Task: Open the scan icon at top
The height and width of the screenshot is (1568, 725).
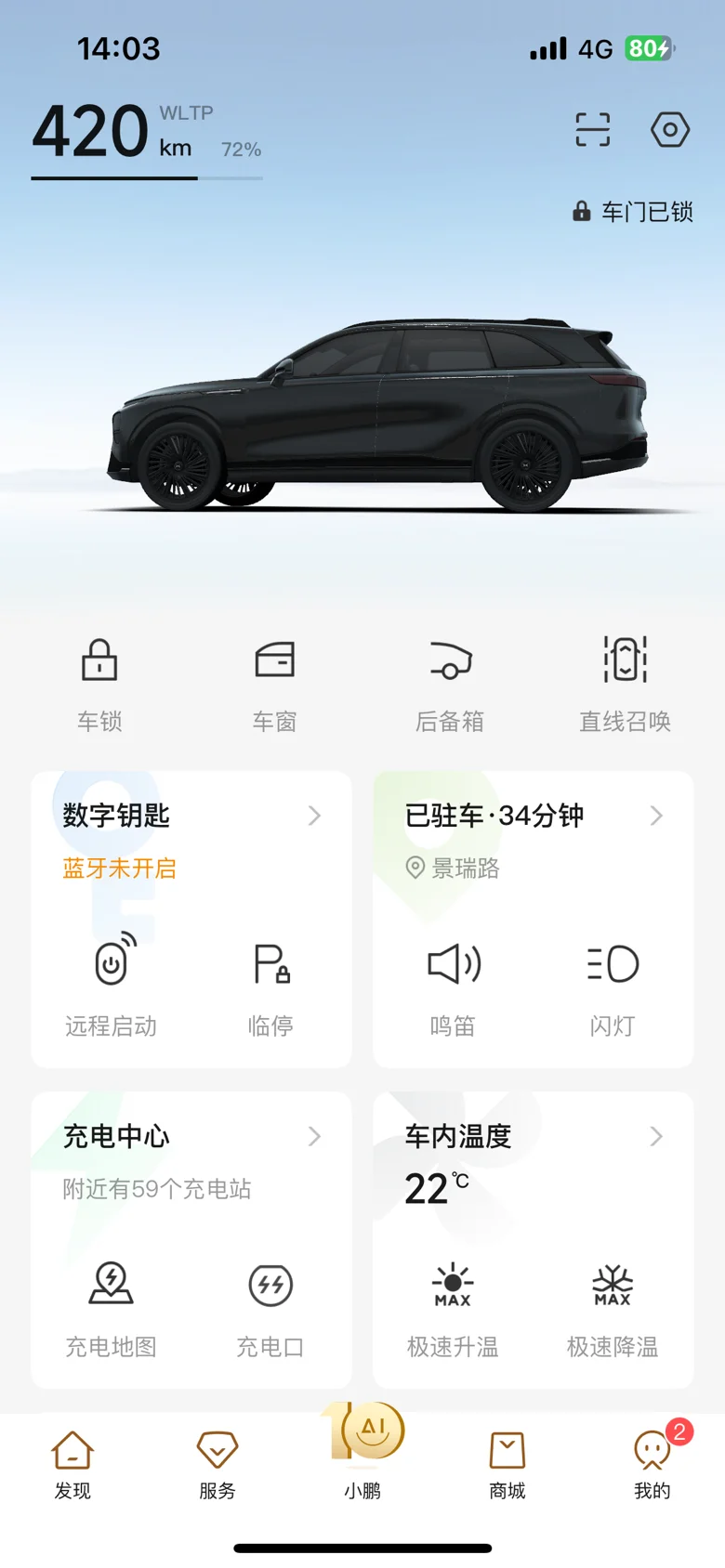Action: [592, 130]
